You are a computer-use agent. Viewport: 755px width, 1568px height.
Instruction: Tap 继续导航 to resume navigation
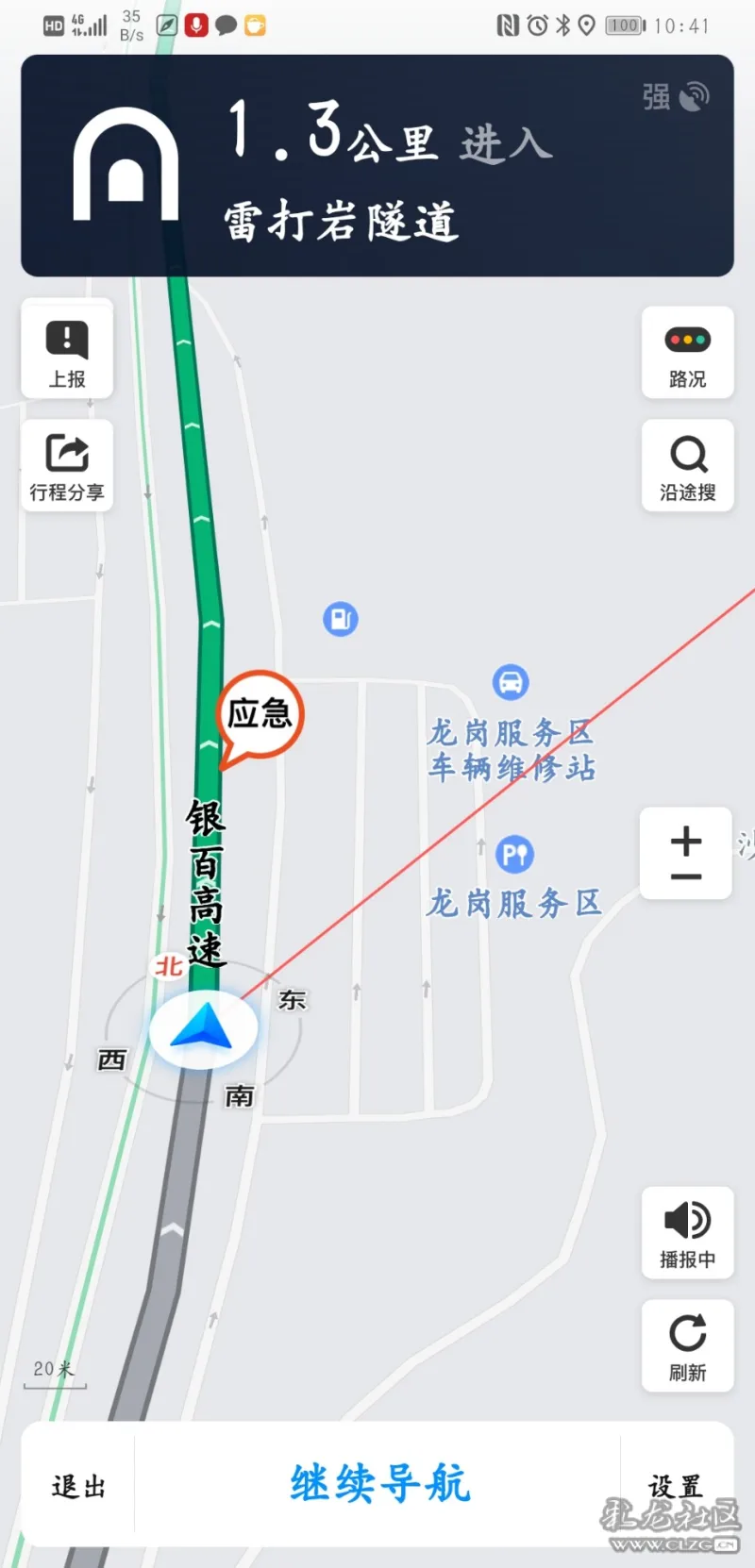[379, 1484]
